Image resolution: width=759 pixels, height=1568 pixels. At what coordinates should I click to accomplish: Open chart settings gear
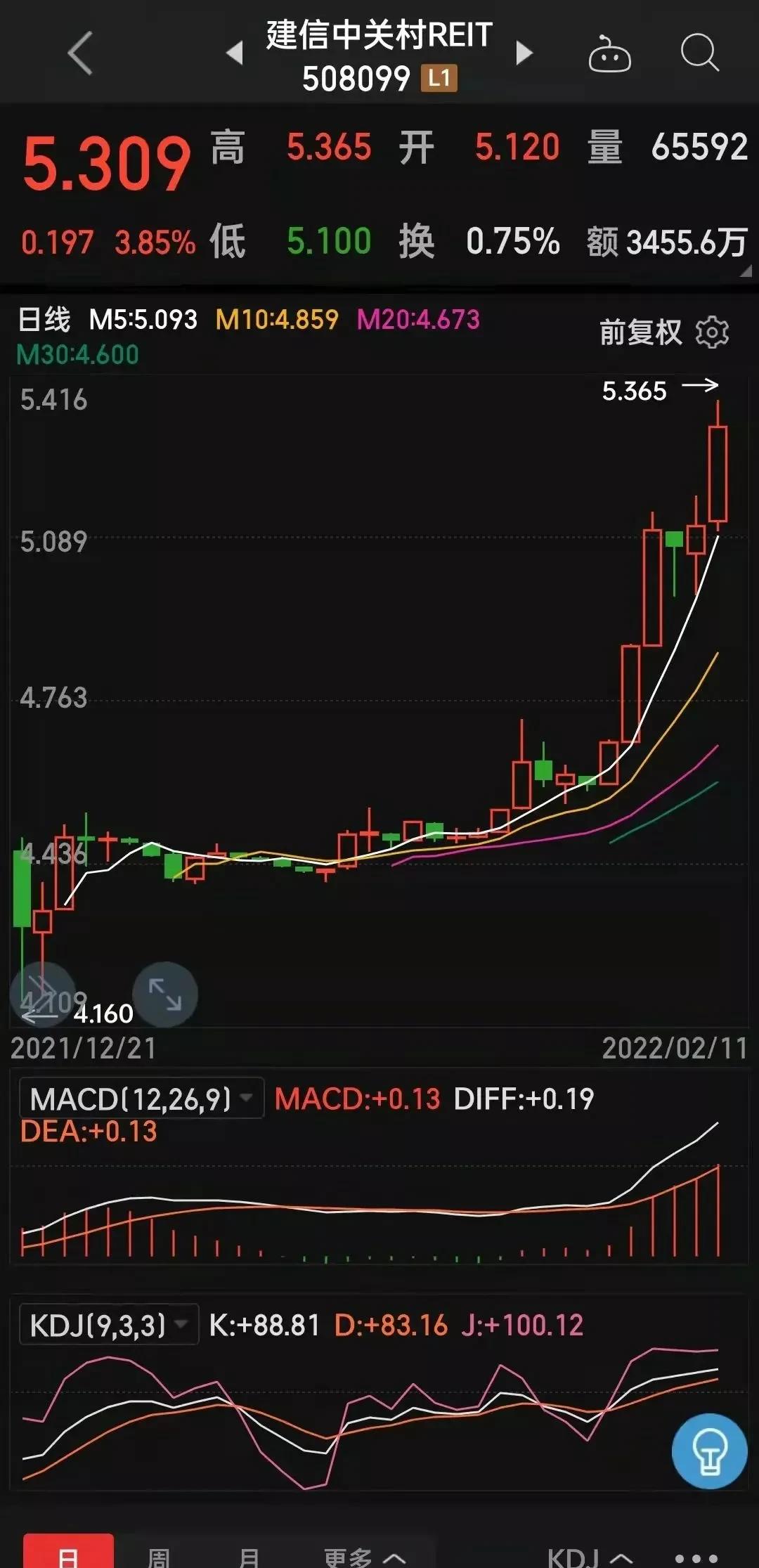pos(712,332)
